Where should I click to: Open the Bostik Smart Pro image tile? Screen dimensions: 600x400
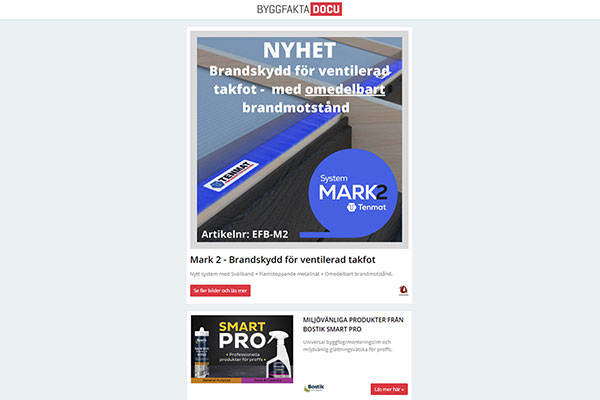click(x=241, y=350)
